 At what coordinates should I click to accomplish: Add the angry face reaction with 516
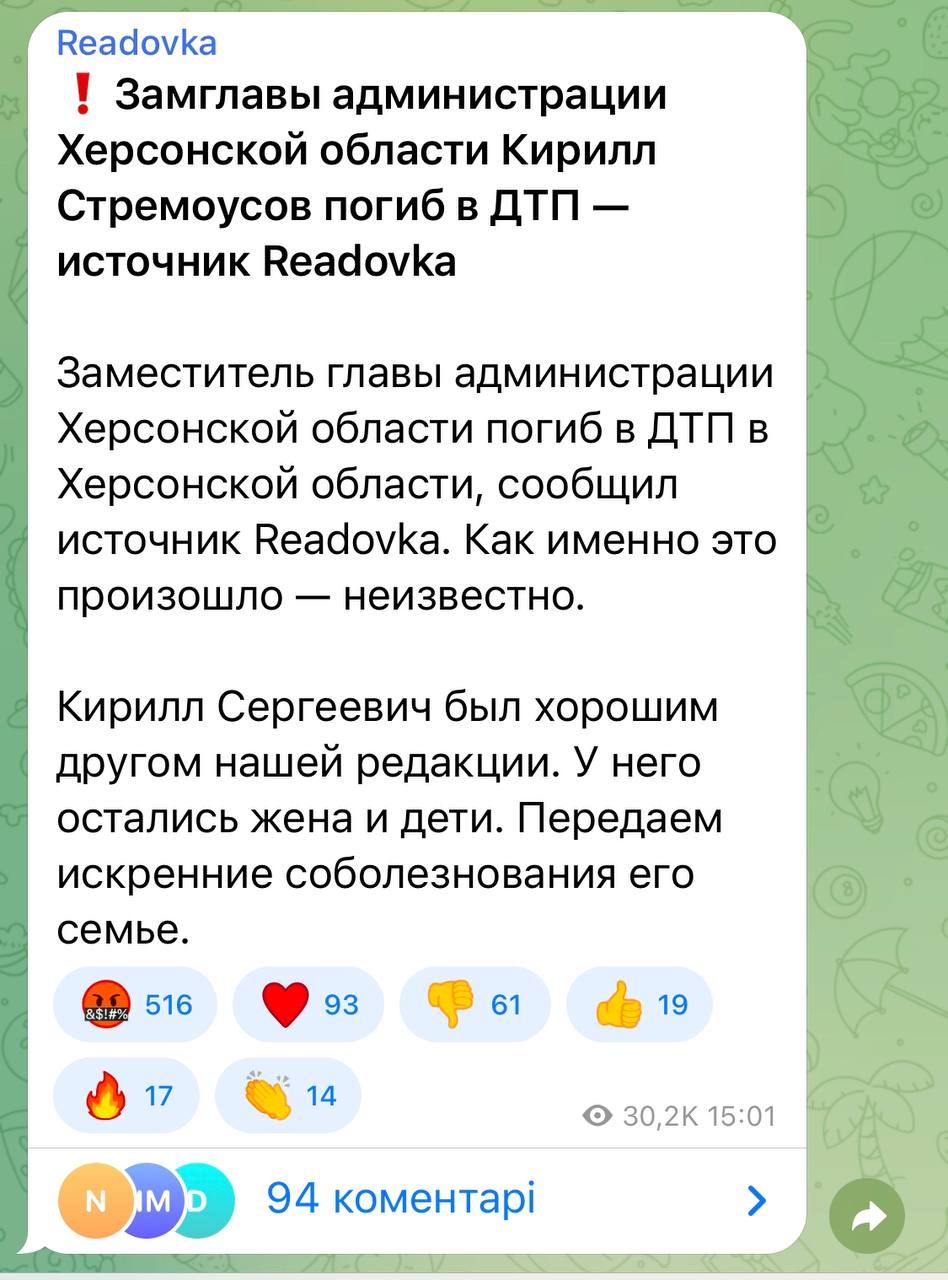[135, 1004]
